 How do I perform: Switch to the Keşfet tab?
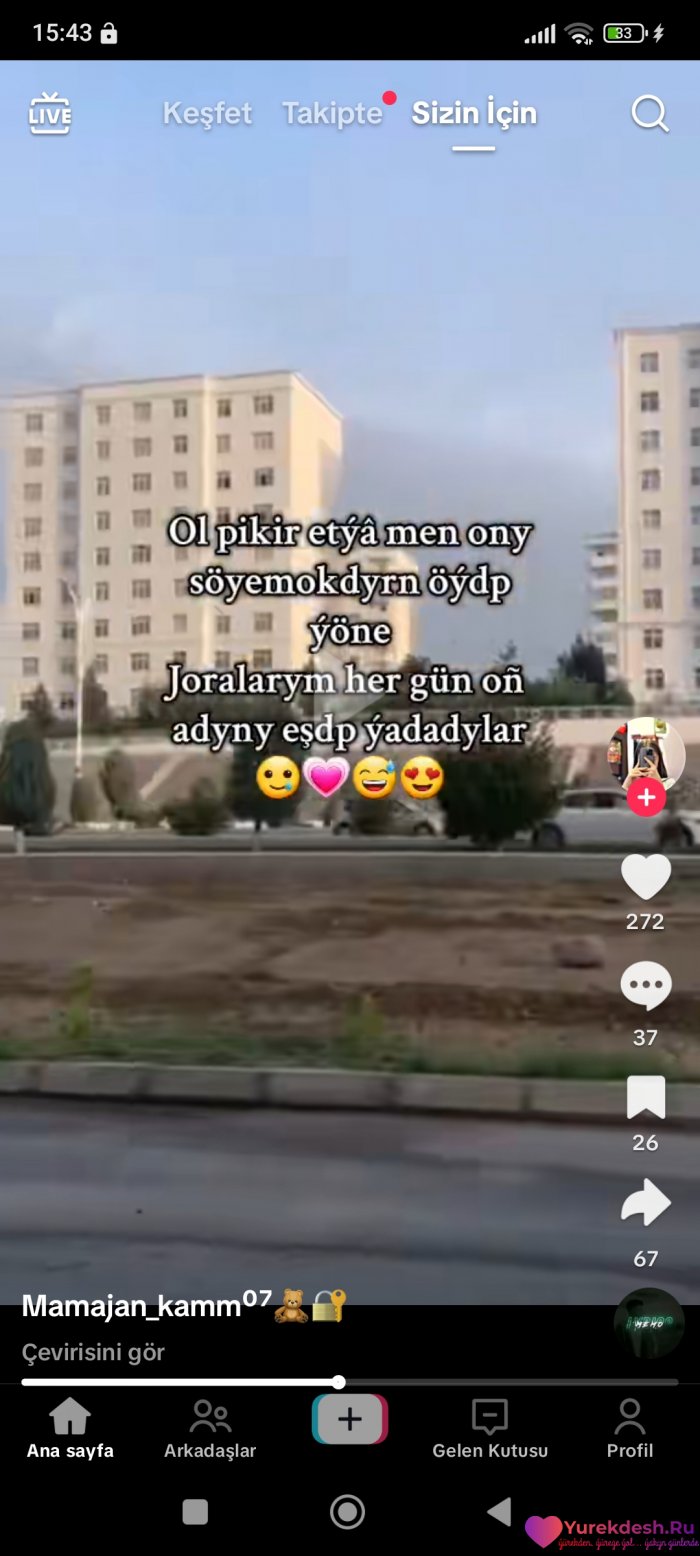coord(207,113)
